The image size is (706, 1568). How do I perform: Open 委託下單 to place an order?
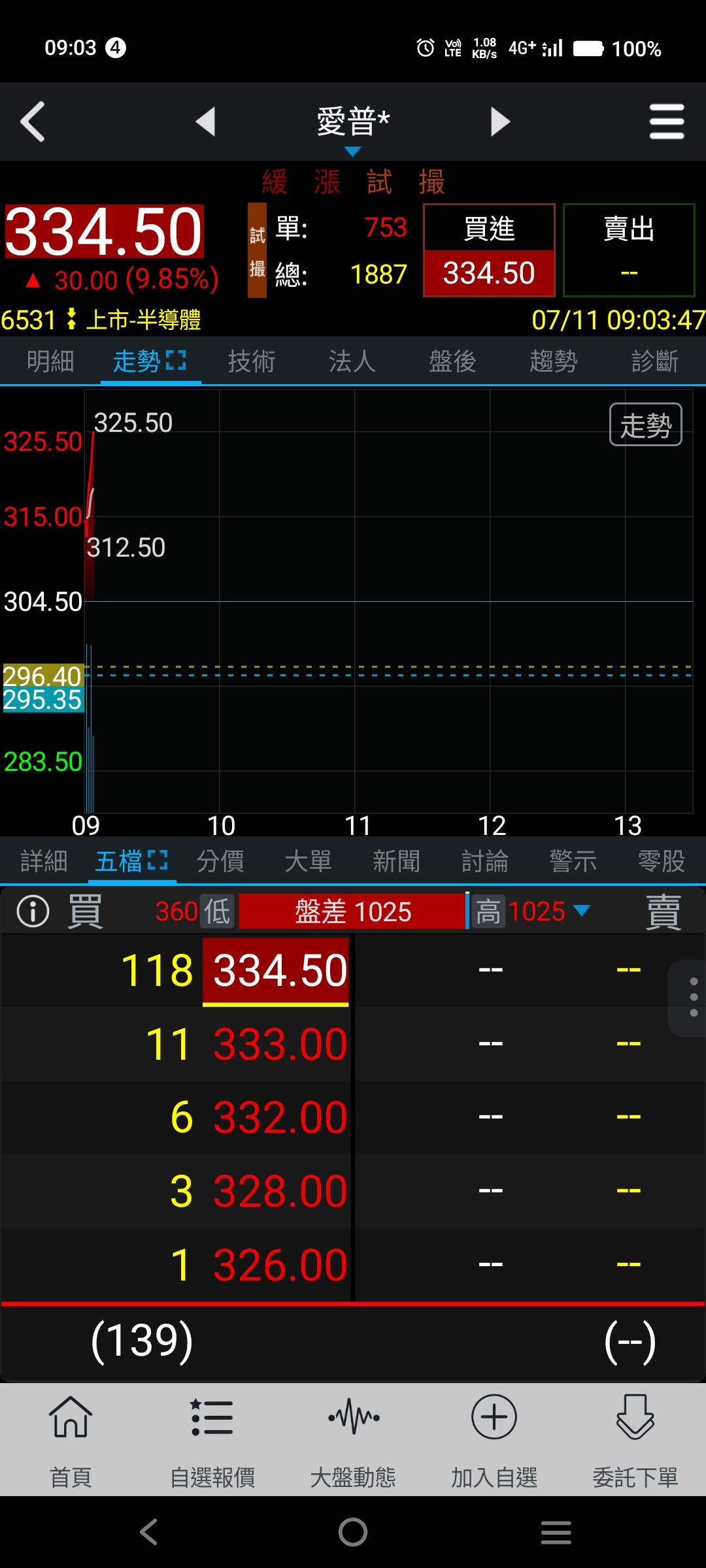(x=635, y=1437)
